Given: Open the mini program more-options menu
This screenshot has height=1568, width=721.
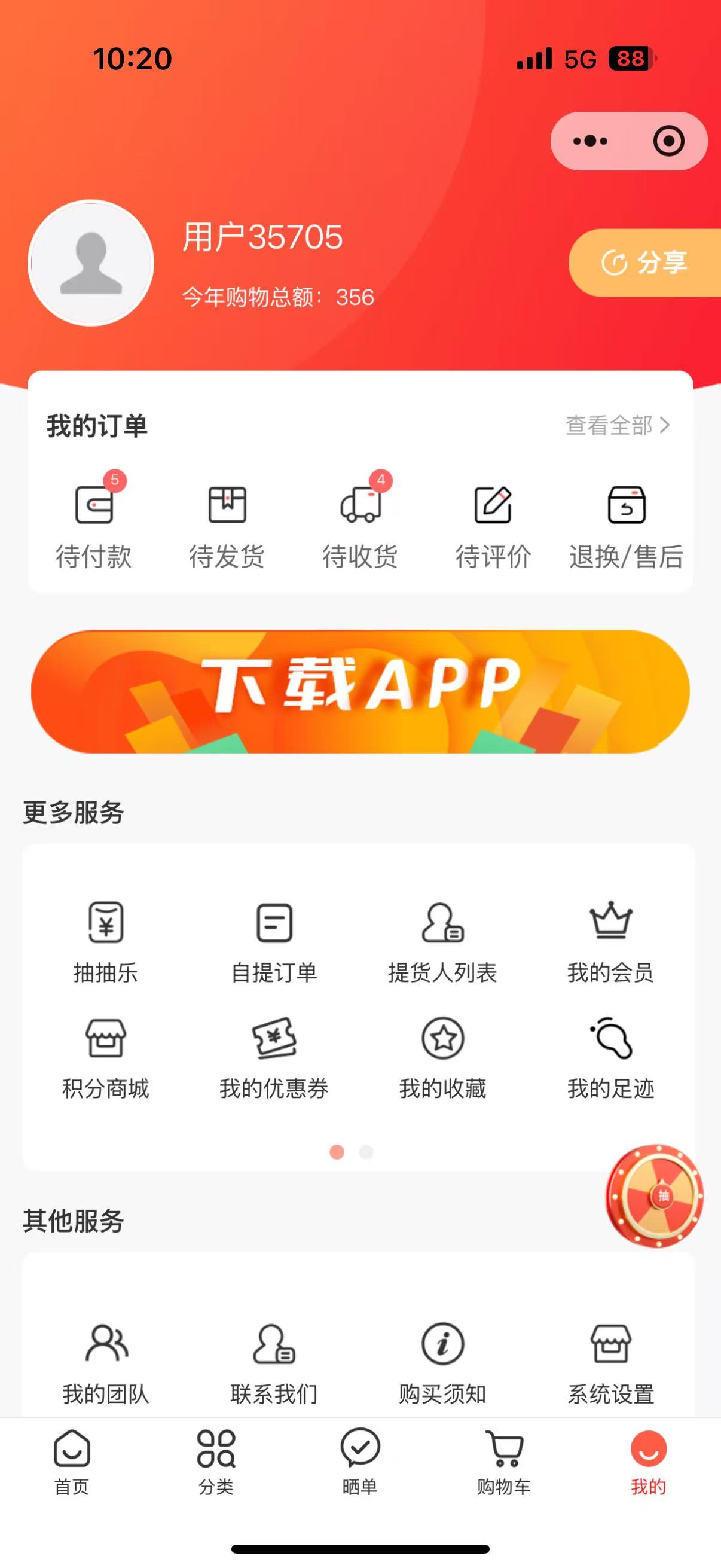Looking at the screenshot, I should (589, 141).
